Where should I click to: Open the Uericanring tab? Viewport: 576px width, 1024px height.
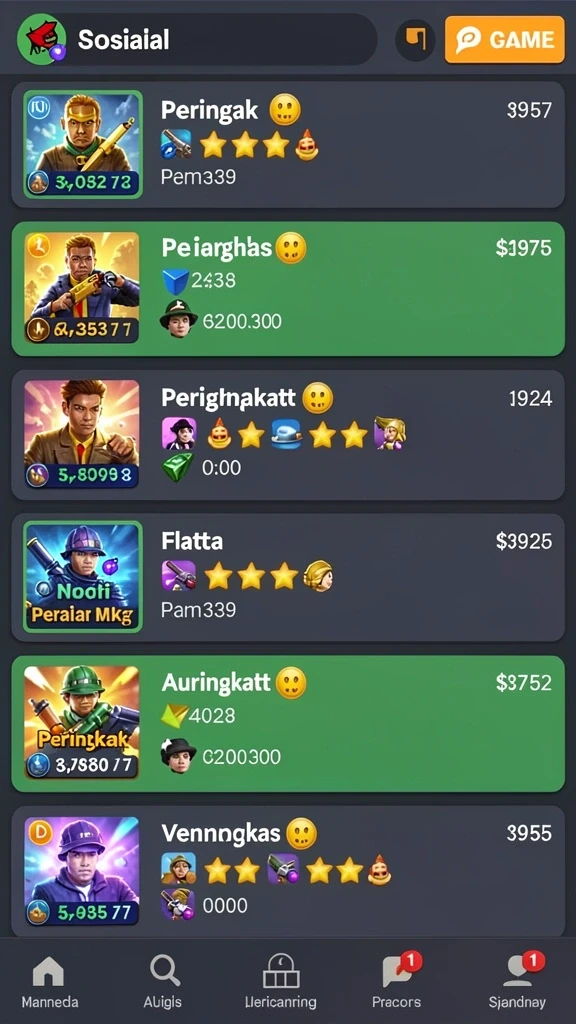tap(281, 982)
